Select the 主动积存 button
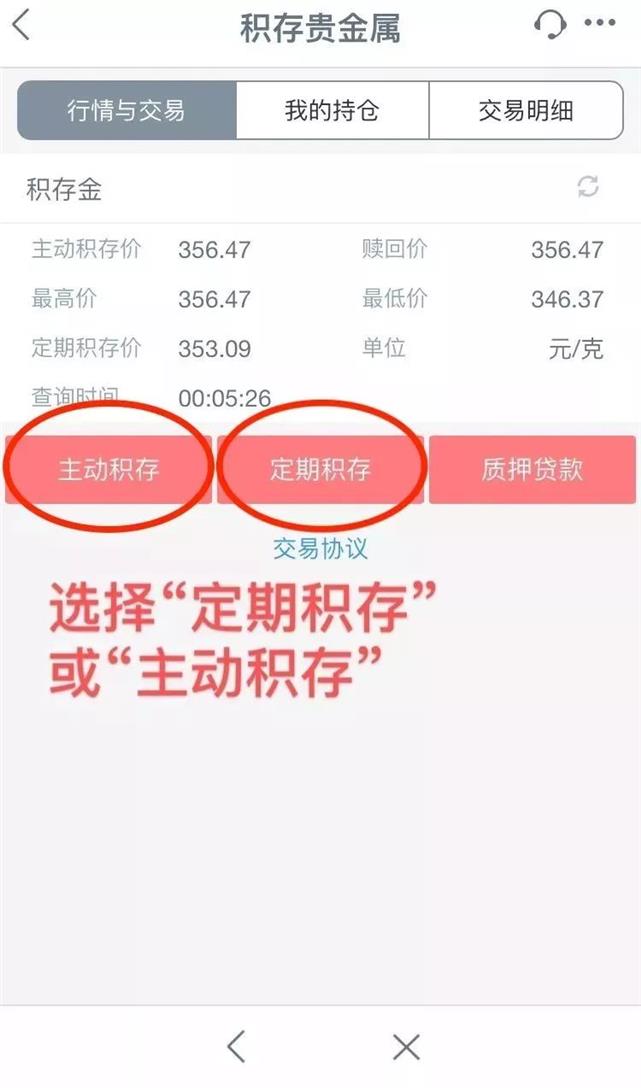The height and width of the screenshot is (1088, 641). [108, 470]
